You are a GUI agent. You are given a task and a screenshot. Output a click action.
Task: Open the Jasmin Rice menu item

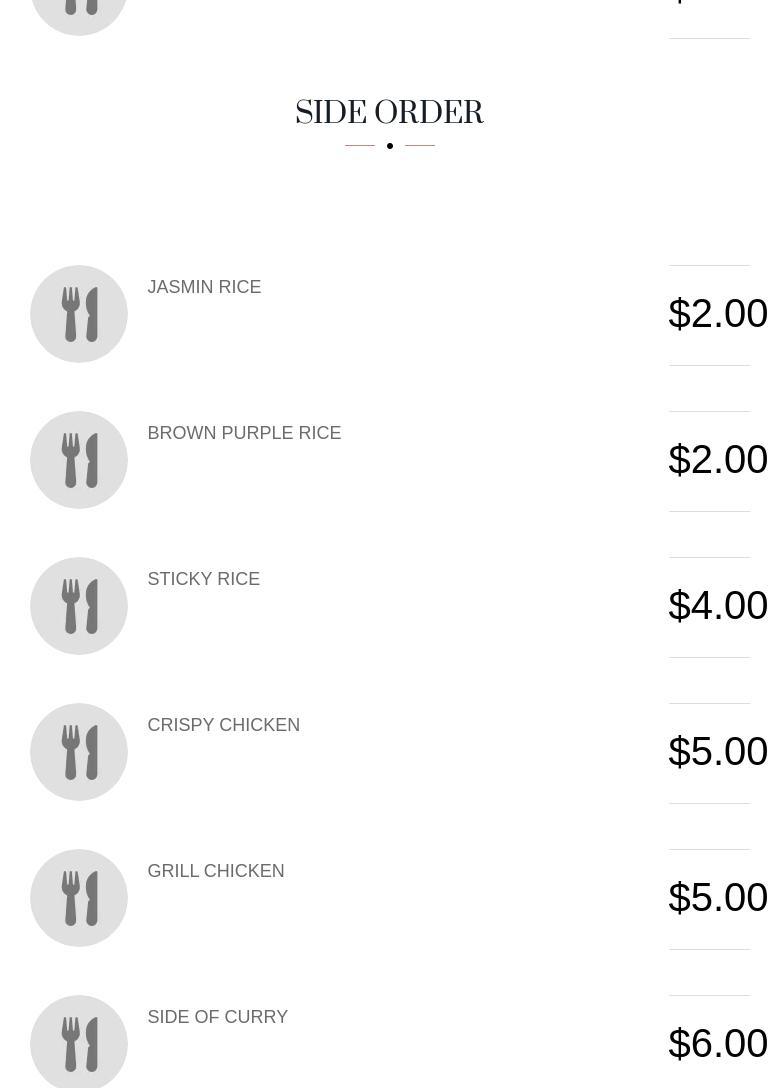204,287
